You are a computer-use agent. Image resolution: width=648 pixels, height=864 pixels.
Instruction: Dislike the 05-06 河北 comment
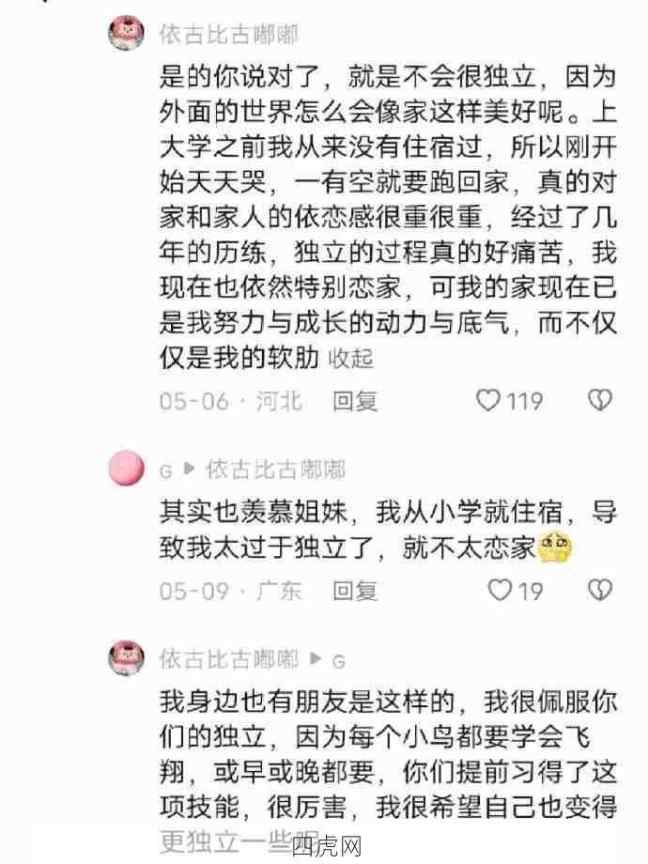(599, 402)
